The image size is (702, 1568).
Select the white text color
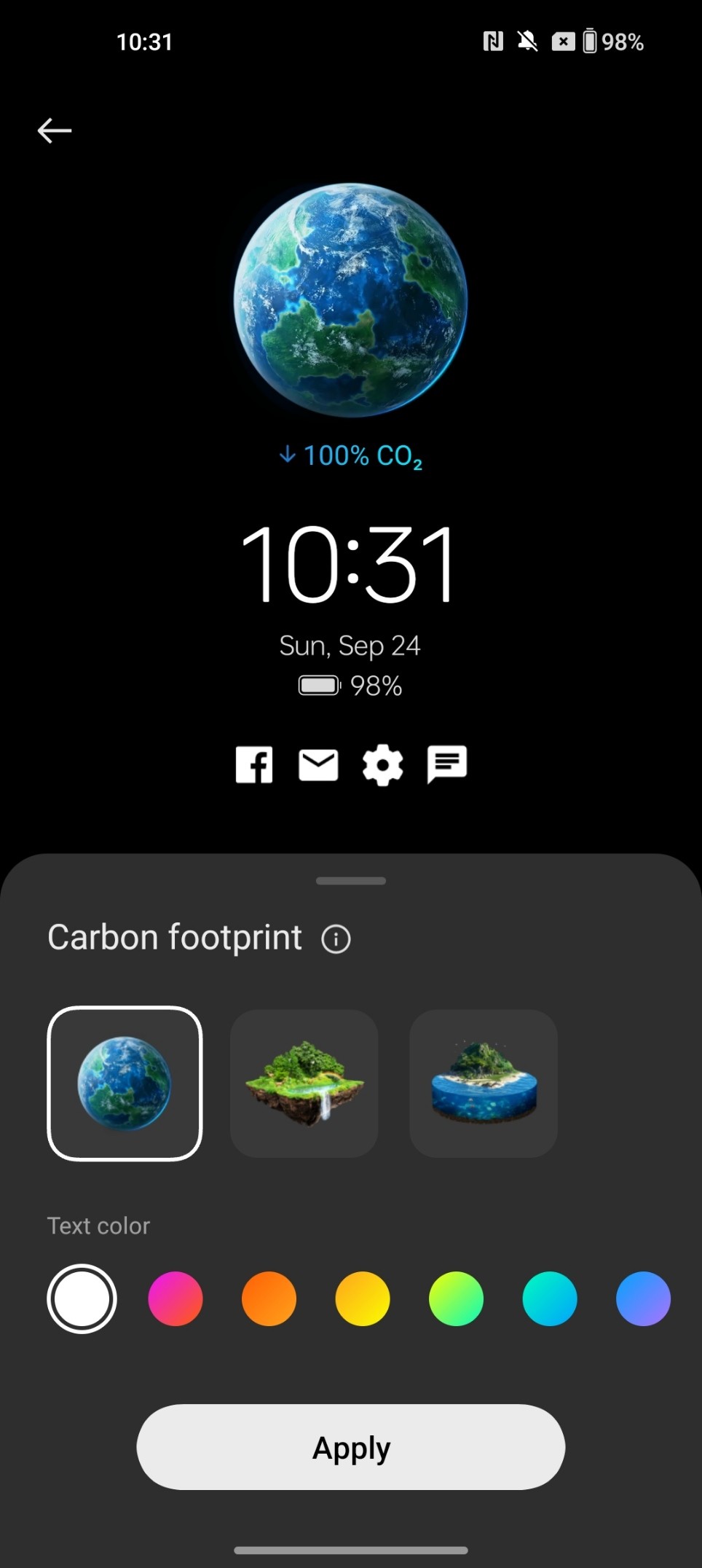[x=82, y=1298]
